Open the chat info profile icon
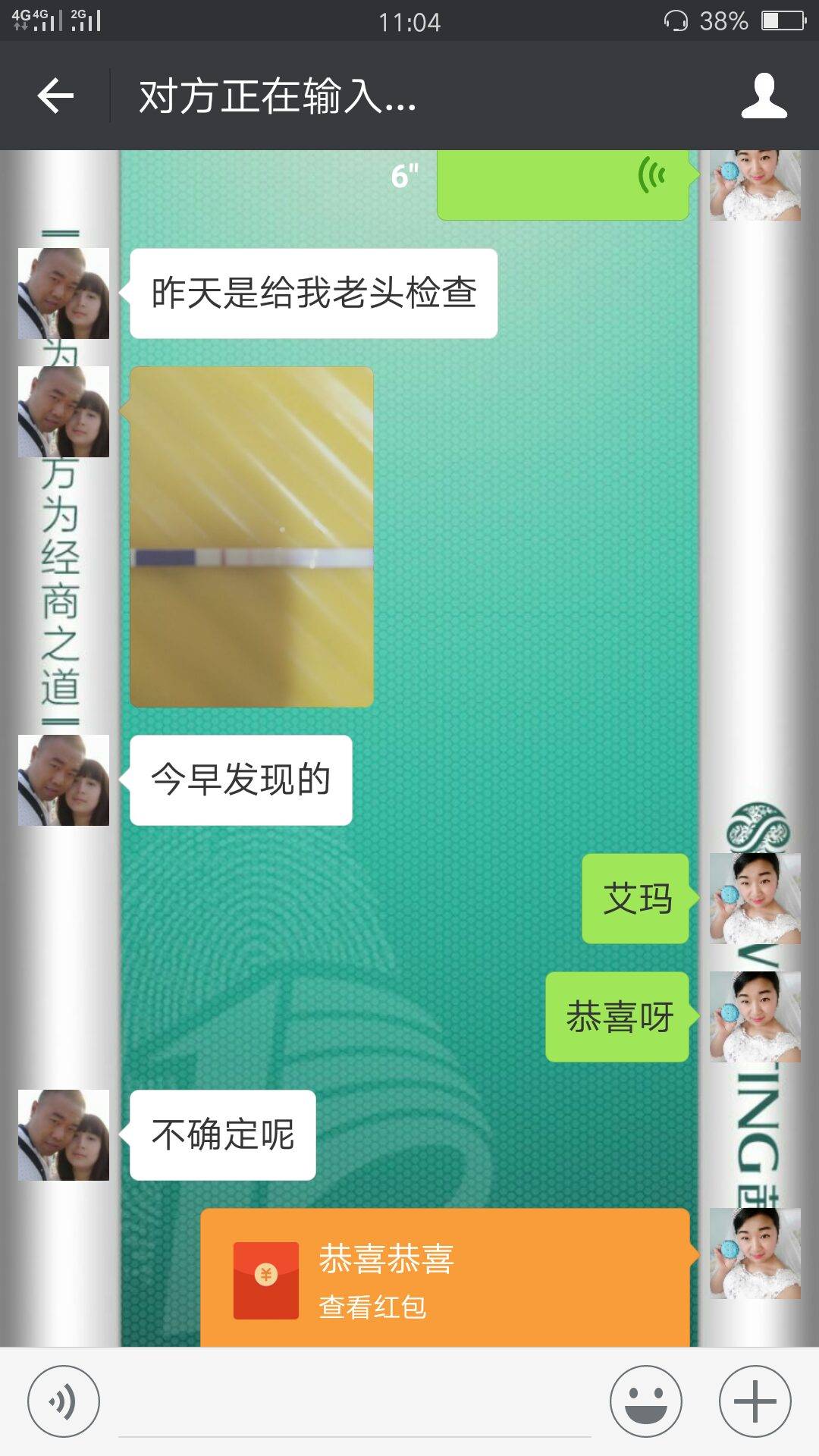The width and height of the screenshot is (819, 1456). (x=764, y=96)
